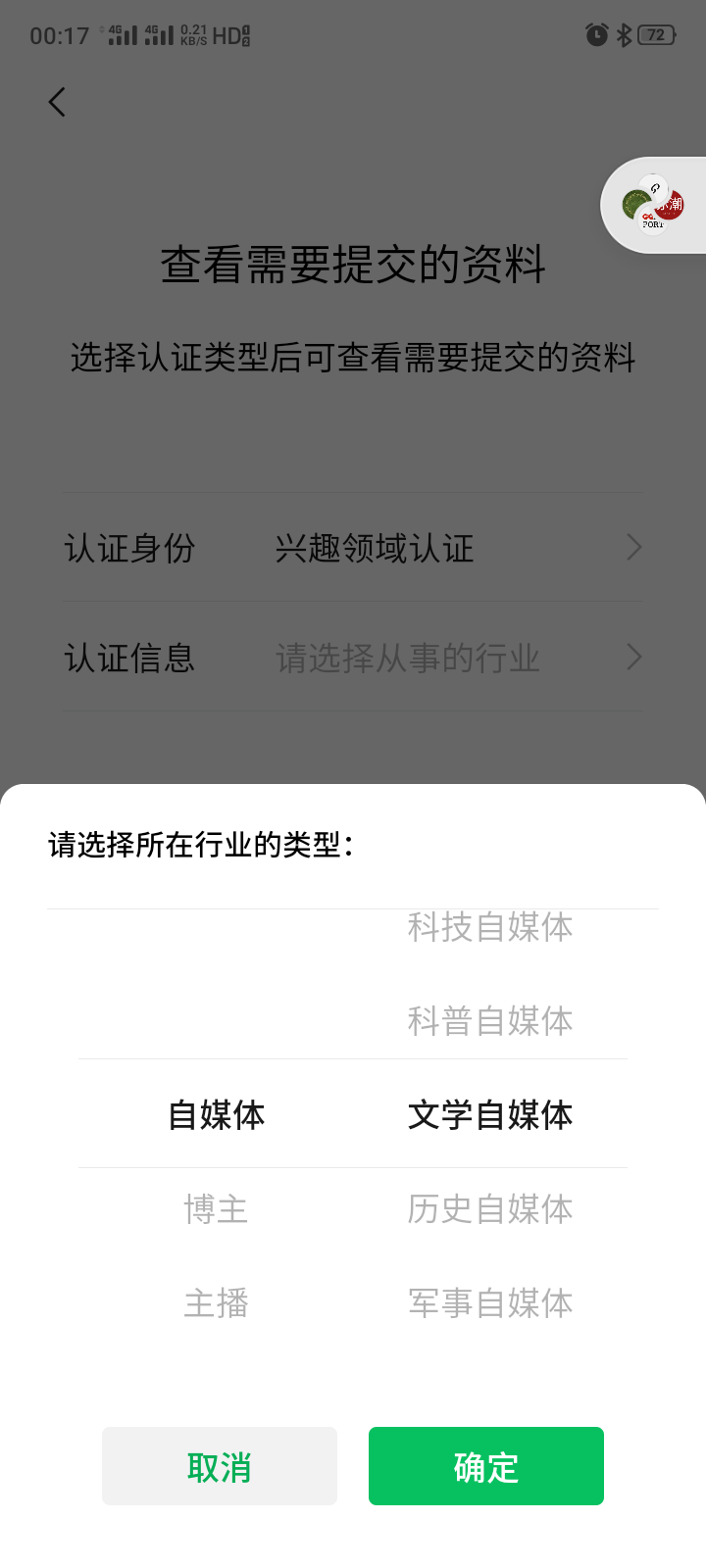Select 科普自媒体 in the picker wheel

coord(490,1020)
